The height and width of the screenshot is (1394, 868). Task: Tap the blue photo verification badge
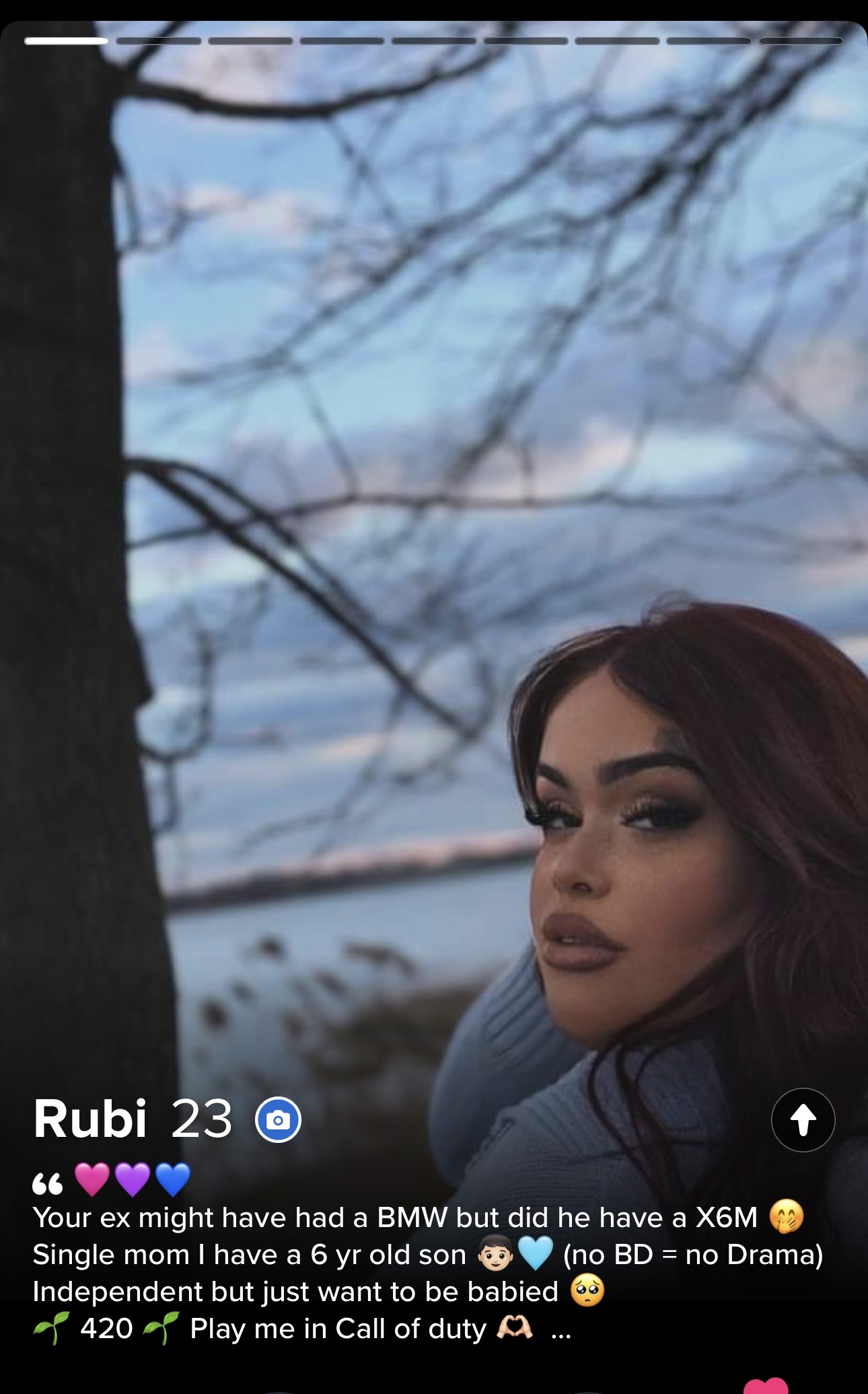(278, 1120)
